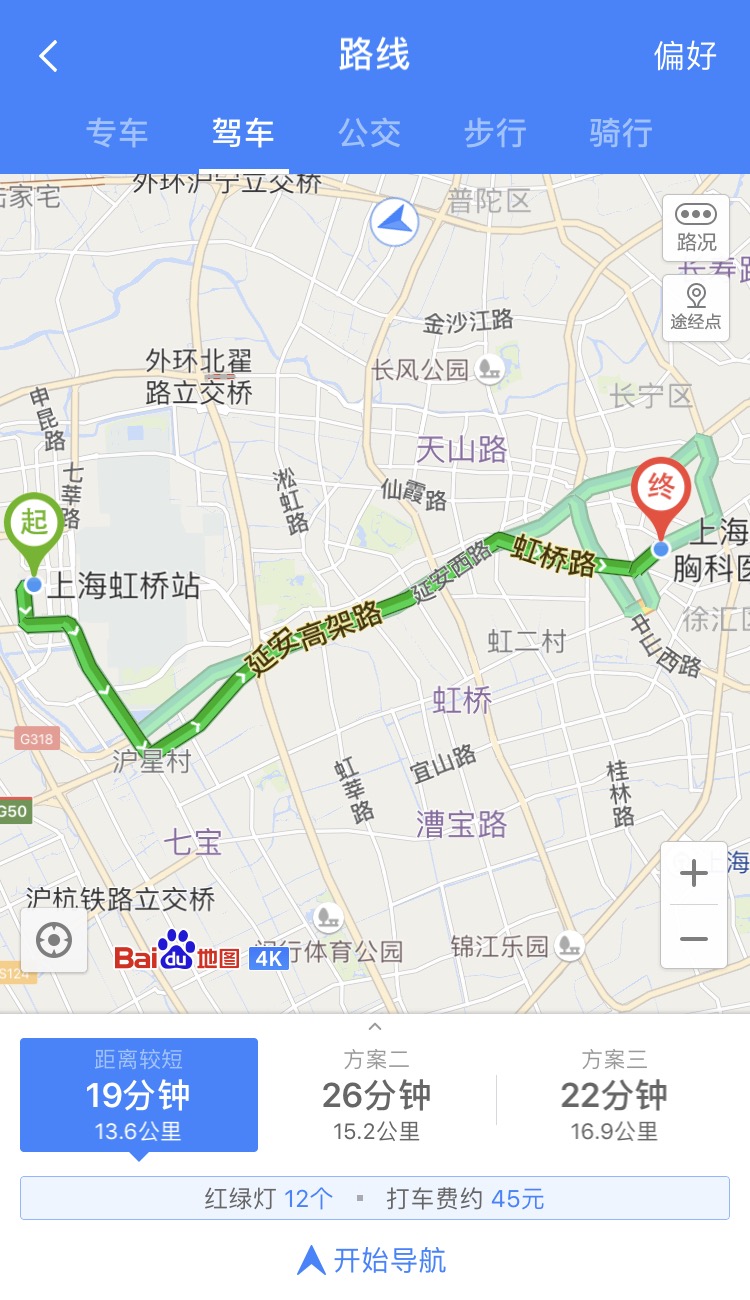Recenter map on my location
This screenshot has width=750, height=1300.
click(x=54, y=940)
